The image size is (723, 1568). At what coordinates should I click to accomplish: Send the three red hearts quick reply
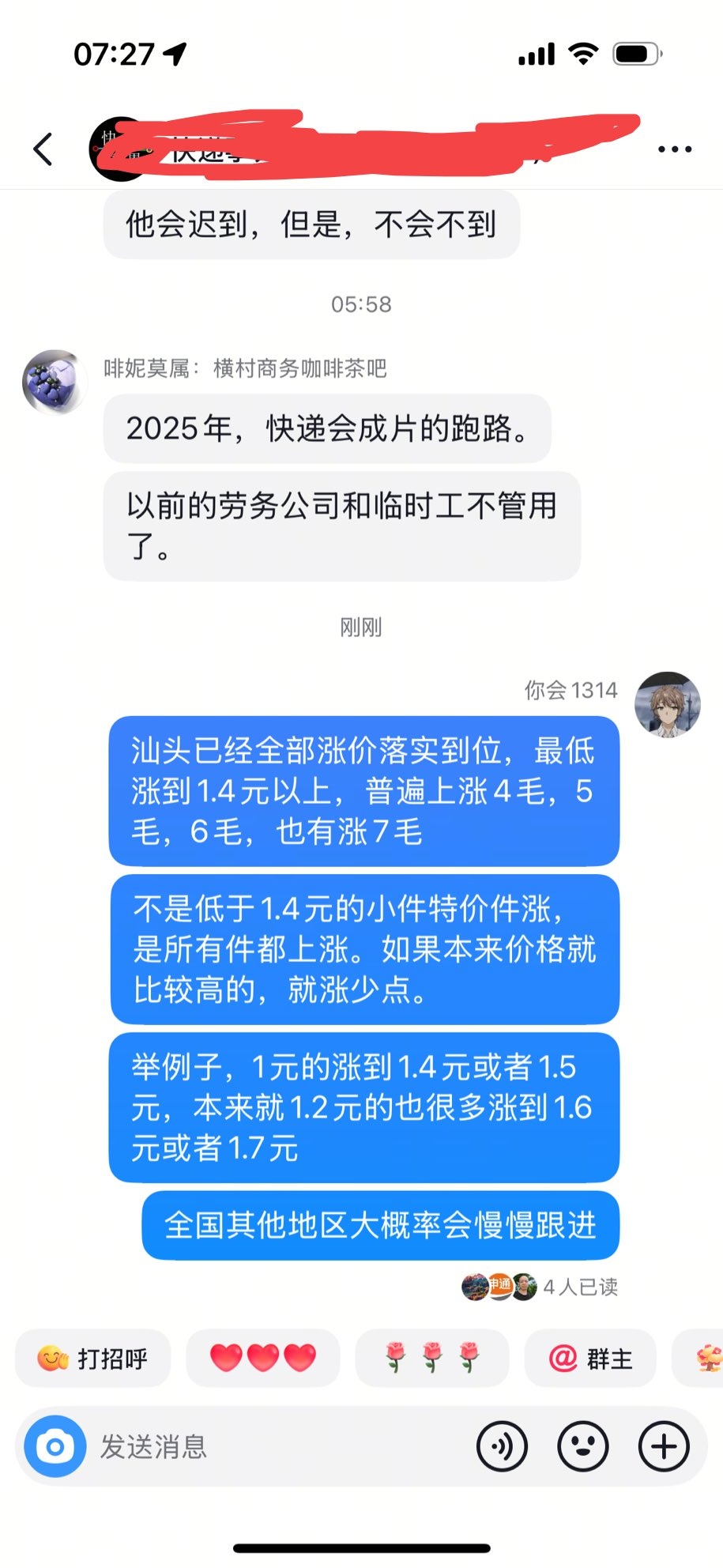[x=263, y=1359]
